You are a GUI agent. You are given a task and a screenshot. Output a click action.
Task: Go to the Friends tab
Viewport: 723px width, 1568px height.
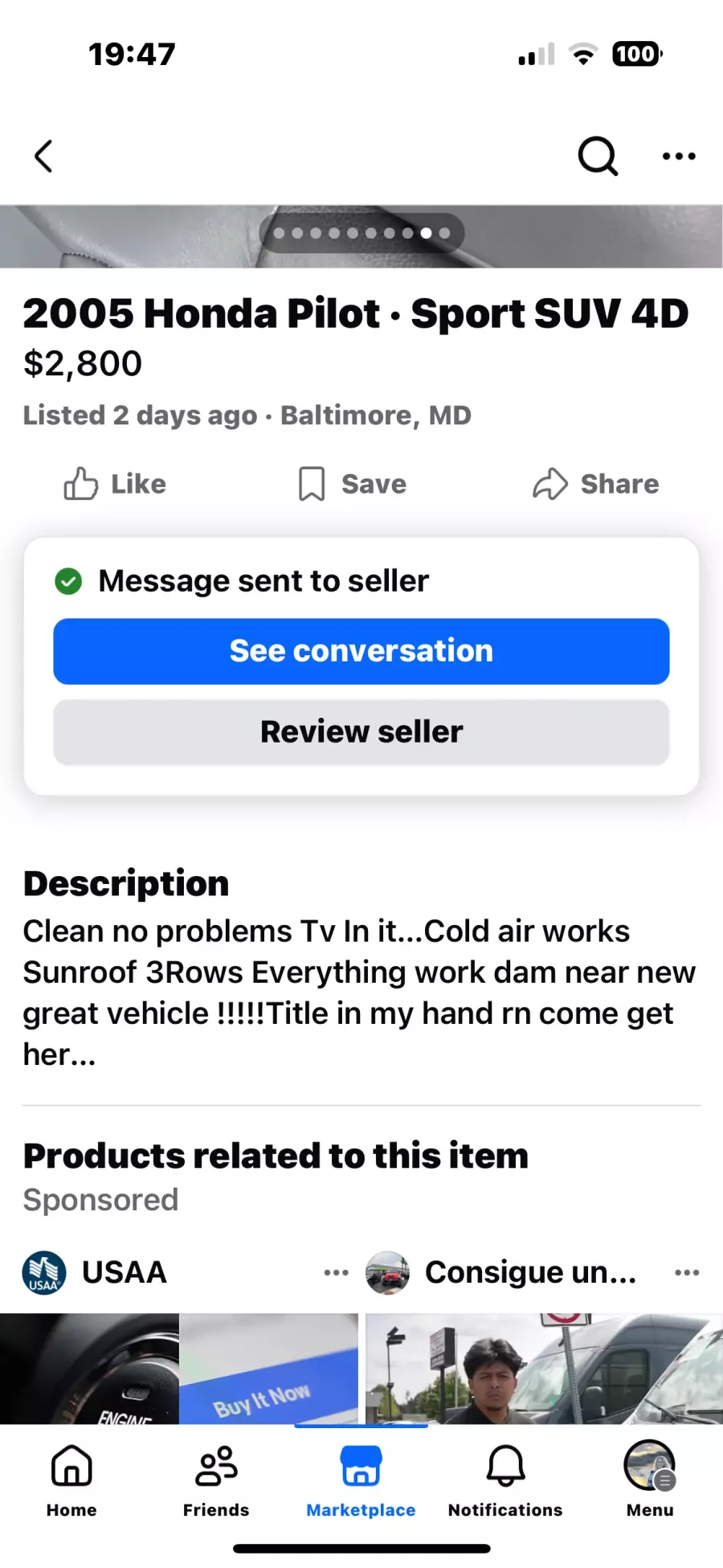216,1480
